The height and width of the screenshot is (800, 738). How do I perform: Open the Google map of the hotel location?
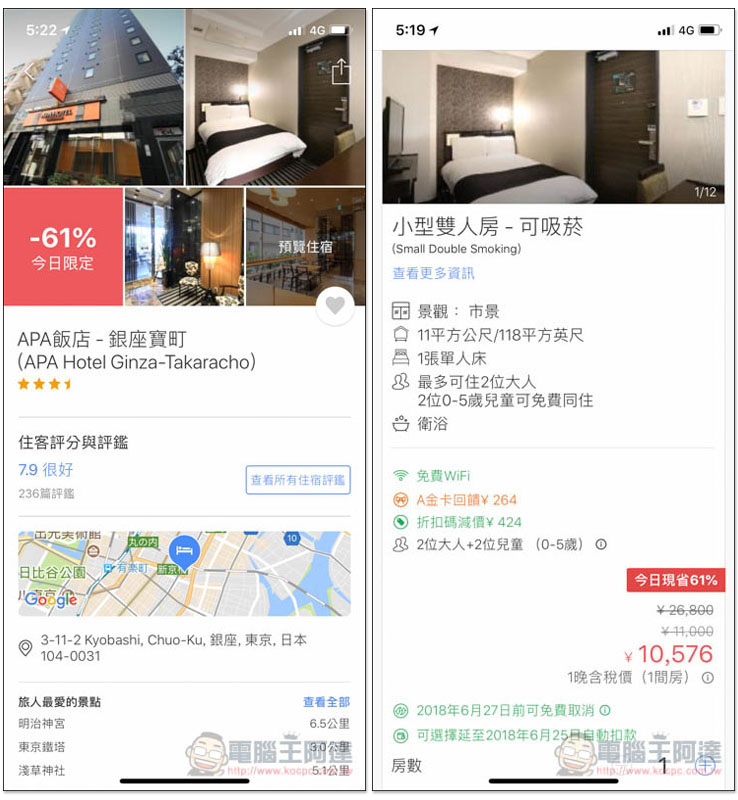[184, 573]
